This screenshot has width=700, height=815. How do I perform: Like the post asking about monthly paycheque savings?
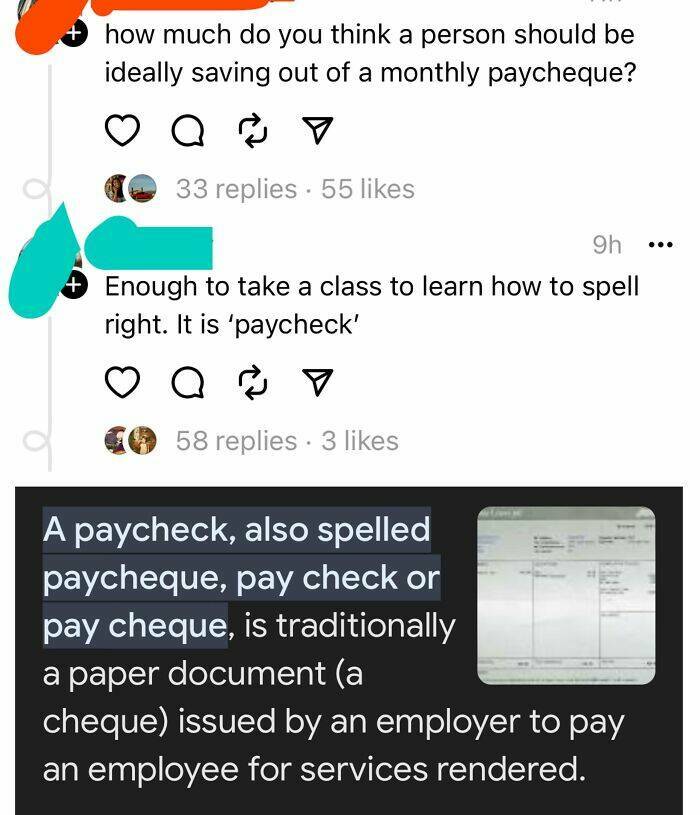click(122, 131)
